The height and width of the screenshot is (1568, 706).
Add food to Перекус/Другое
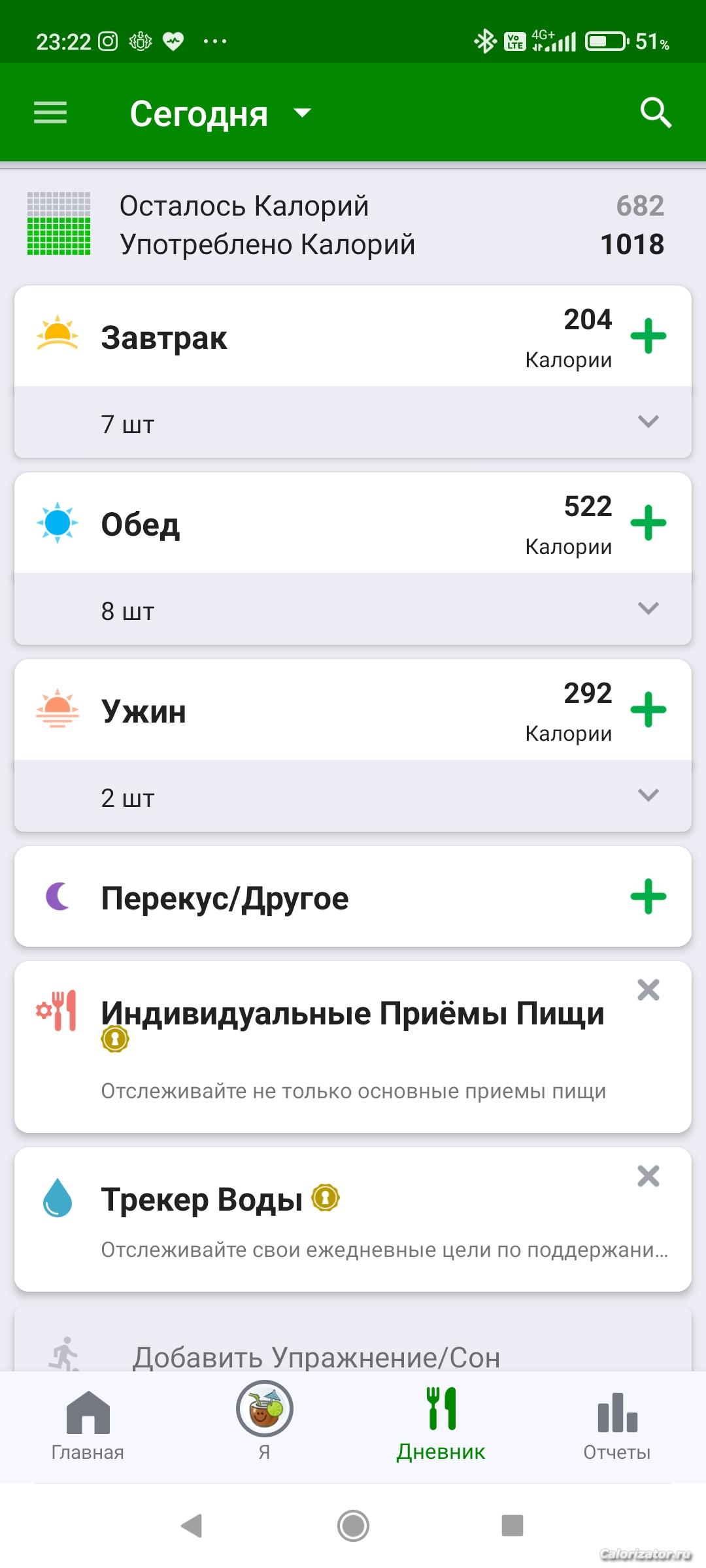(x=648, y=897)
